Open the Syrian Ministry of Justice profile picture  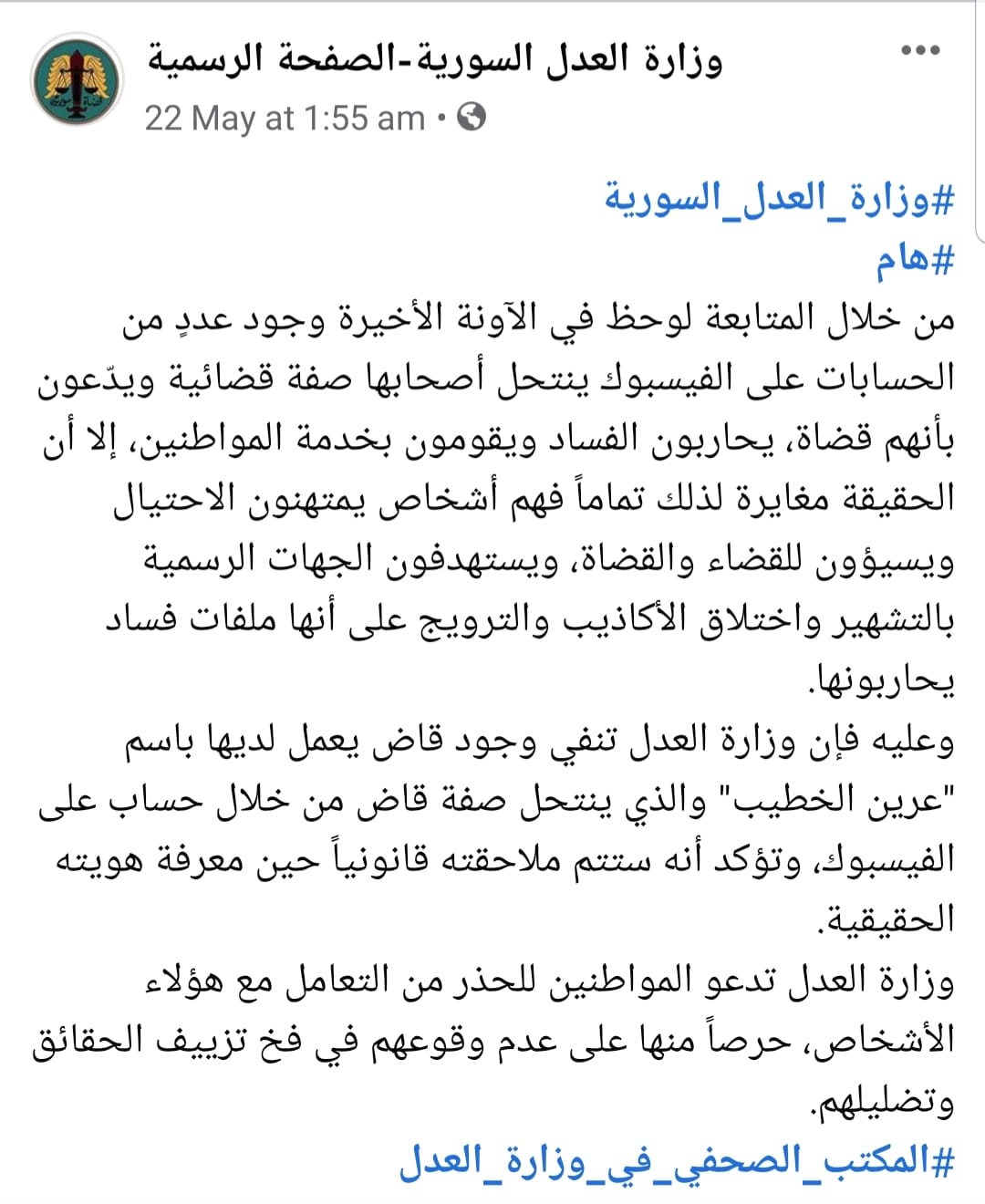coord(77,81)
